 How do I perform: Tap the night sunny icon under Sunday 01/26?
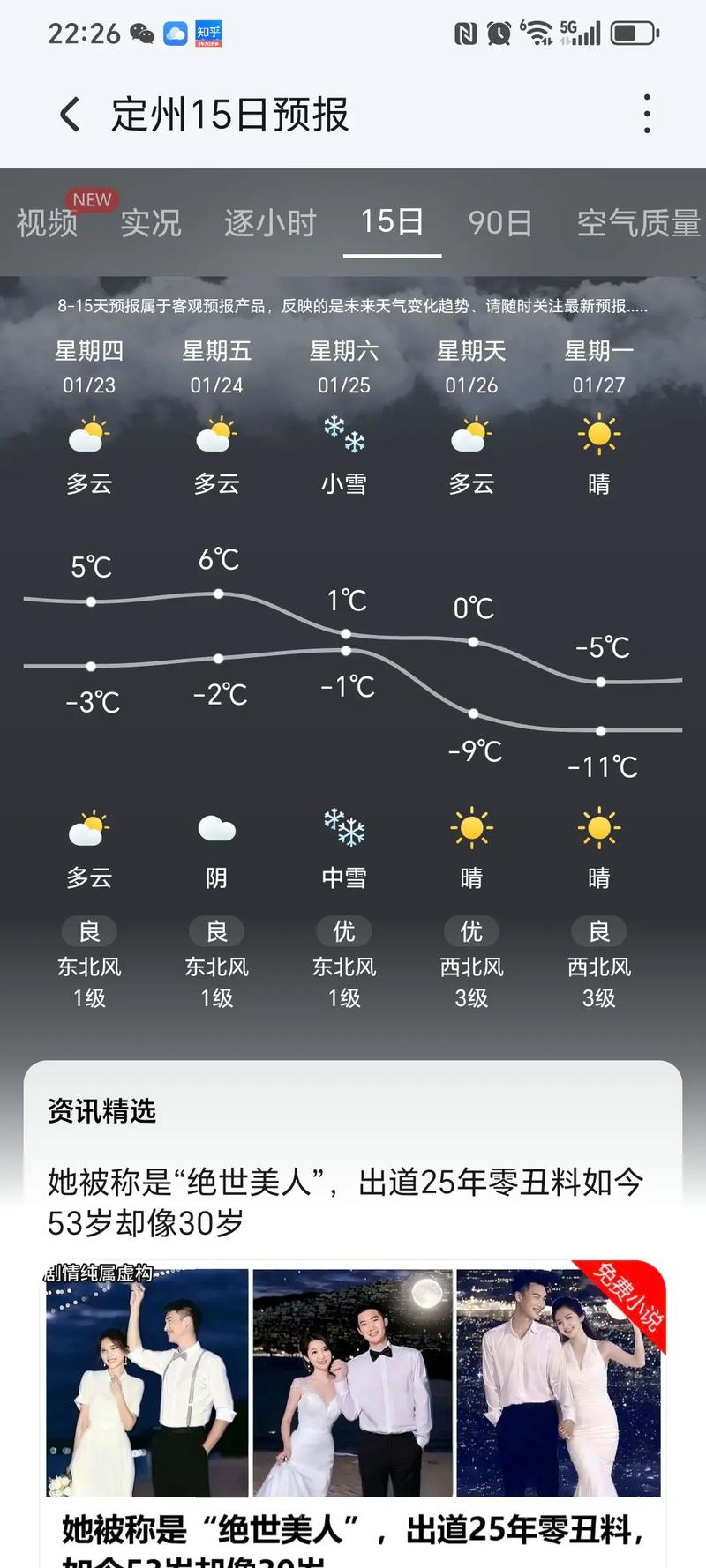471,827
